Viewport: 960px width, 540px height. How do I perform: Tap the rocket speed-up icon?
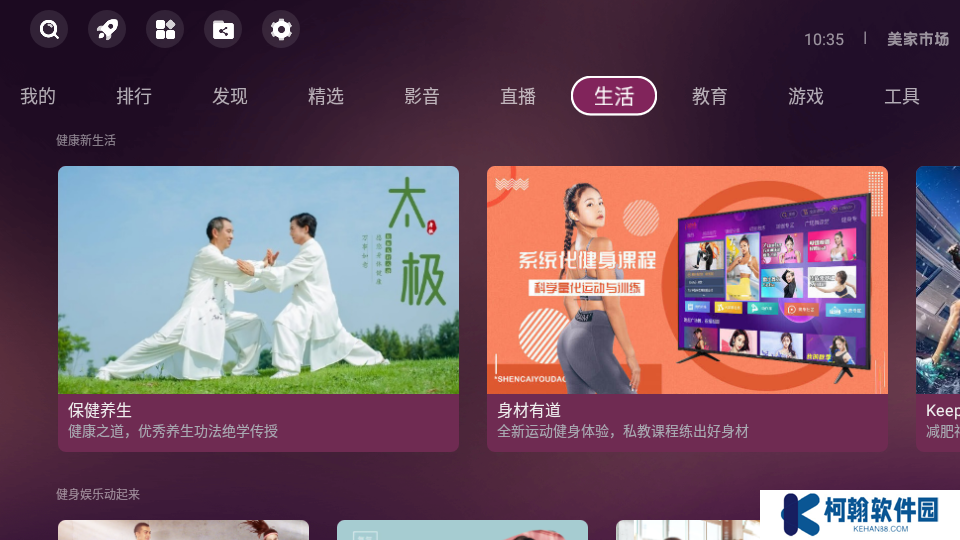[x=107, y=29]
